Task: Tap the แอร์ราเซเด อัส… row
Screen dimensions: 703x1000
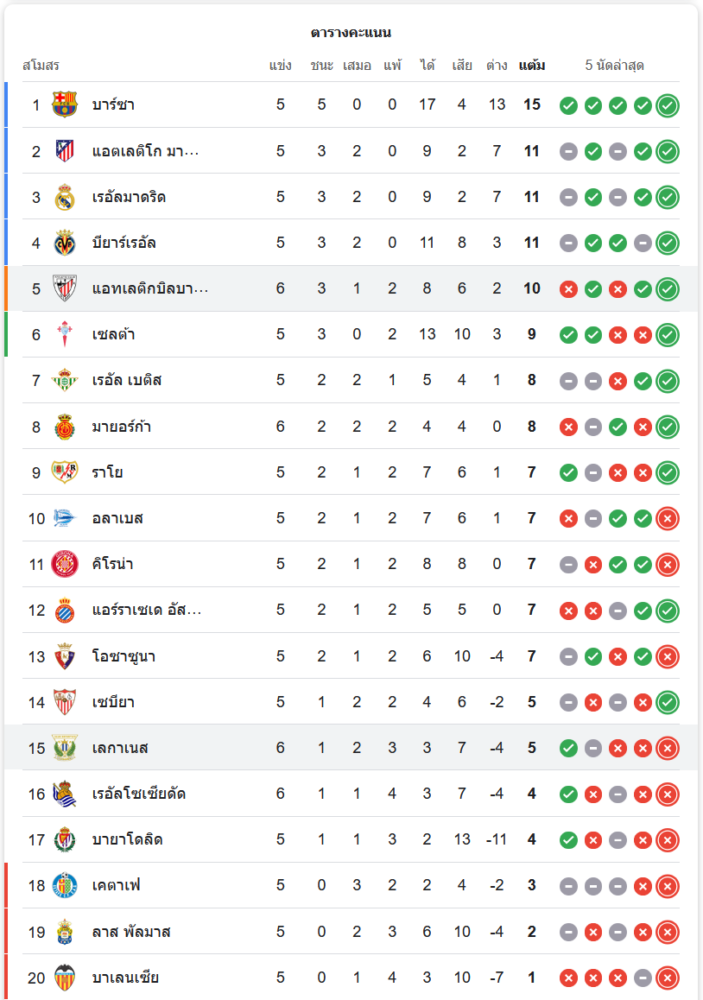Action: 146,610
